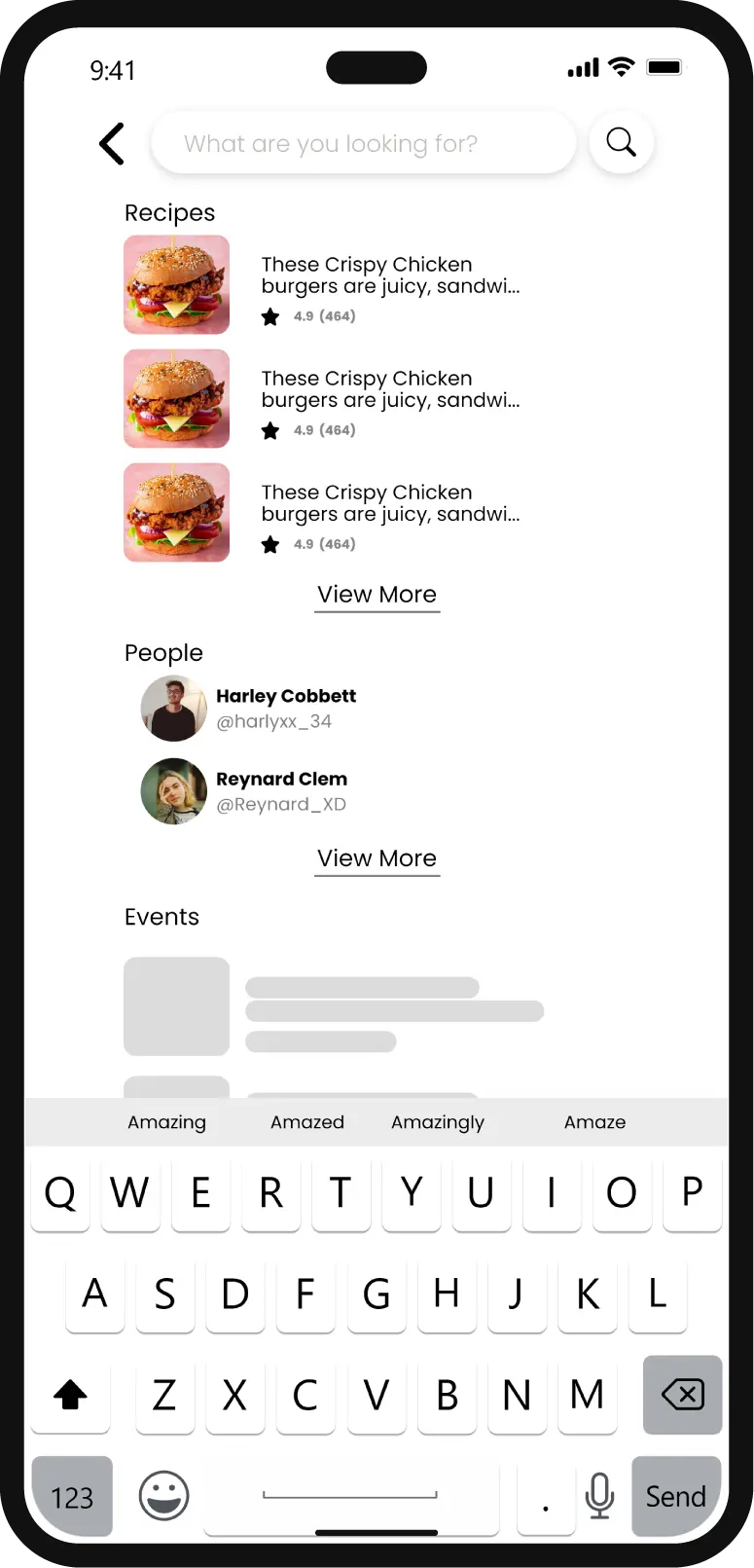The width and height of the screenshot is (754, 1568).
Task: Choose the keyboard suggestion Amazingly
Action: (437, 1122)
